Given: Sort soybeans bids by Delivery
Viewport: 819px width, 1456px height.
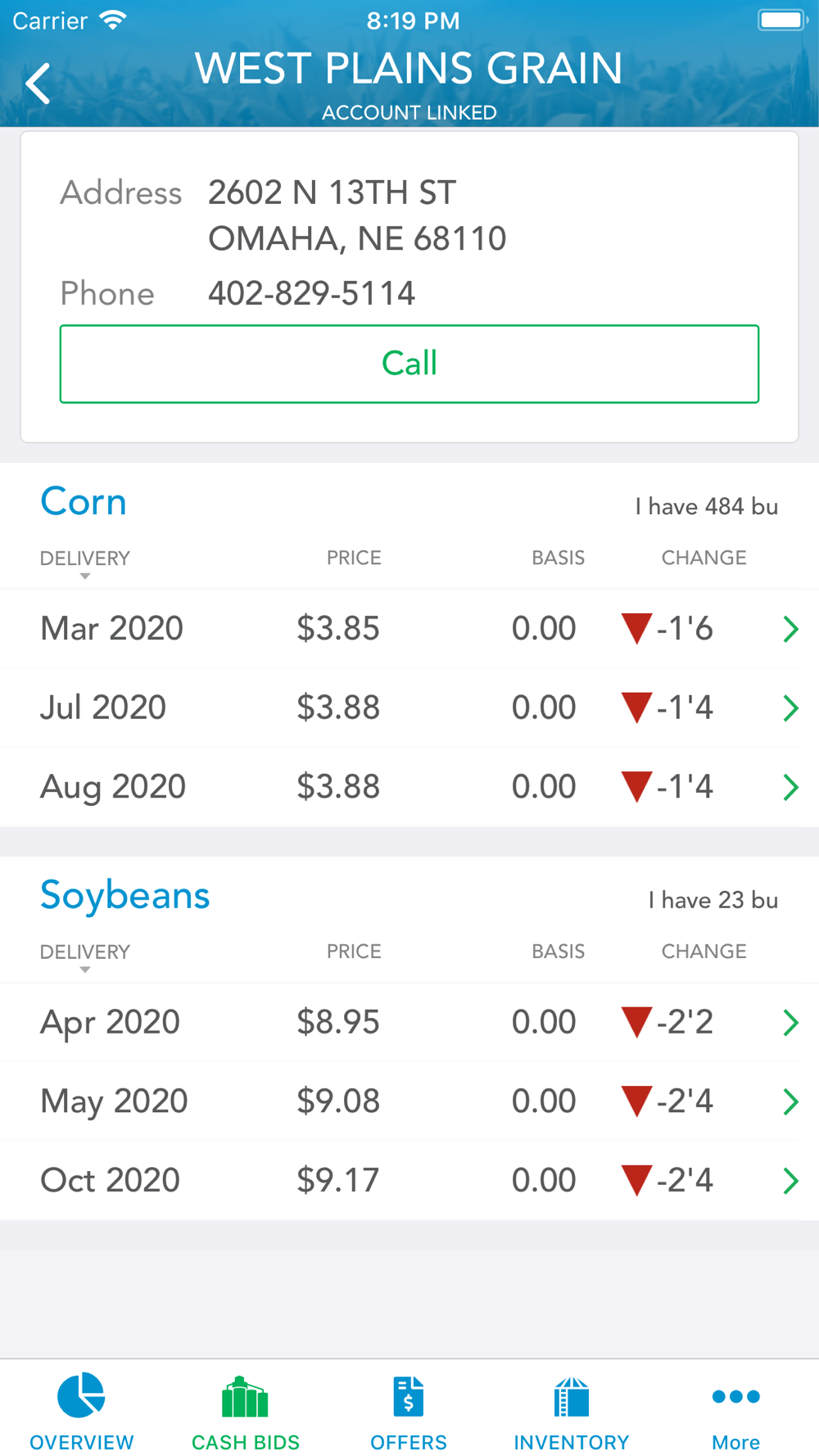Looking at the screenshot, I should 85,956.
